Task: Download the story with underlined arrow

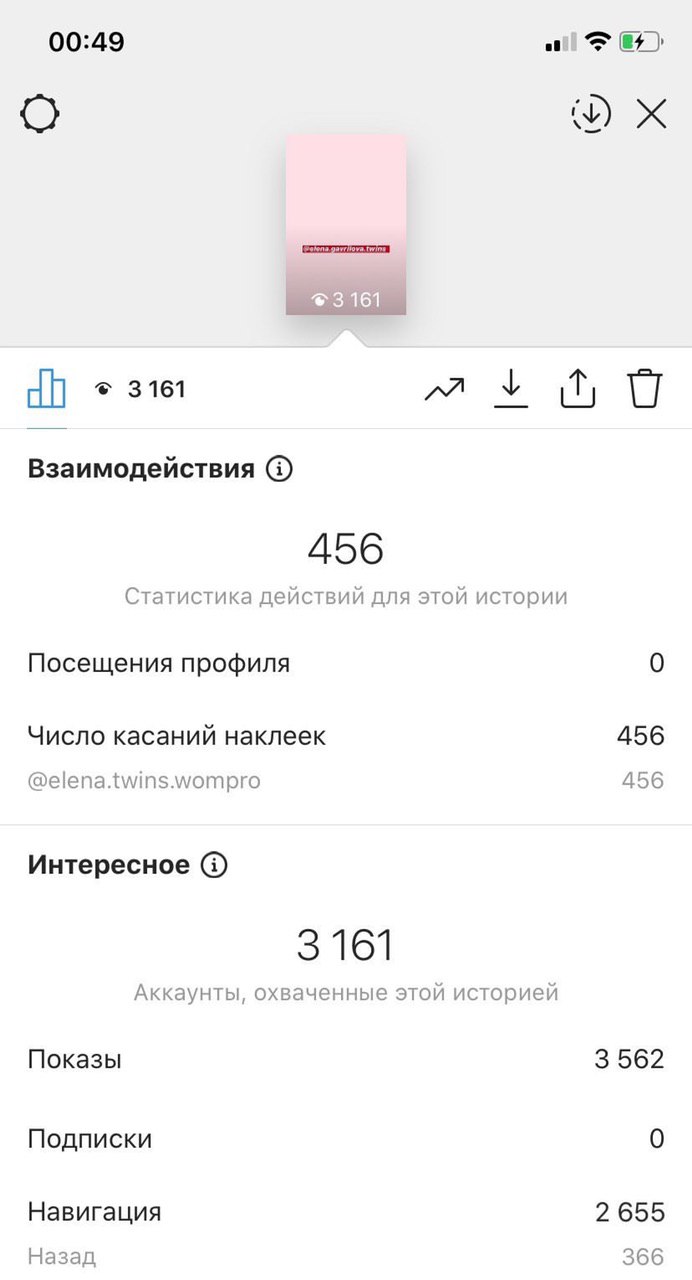Action: coord(511,389)
